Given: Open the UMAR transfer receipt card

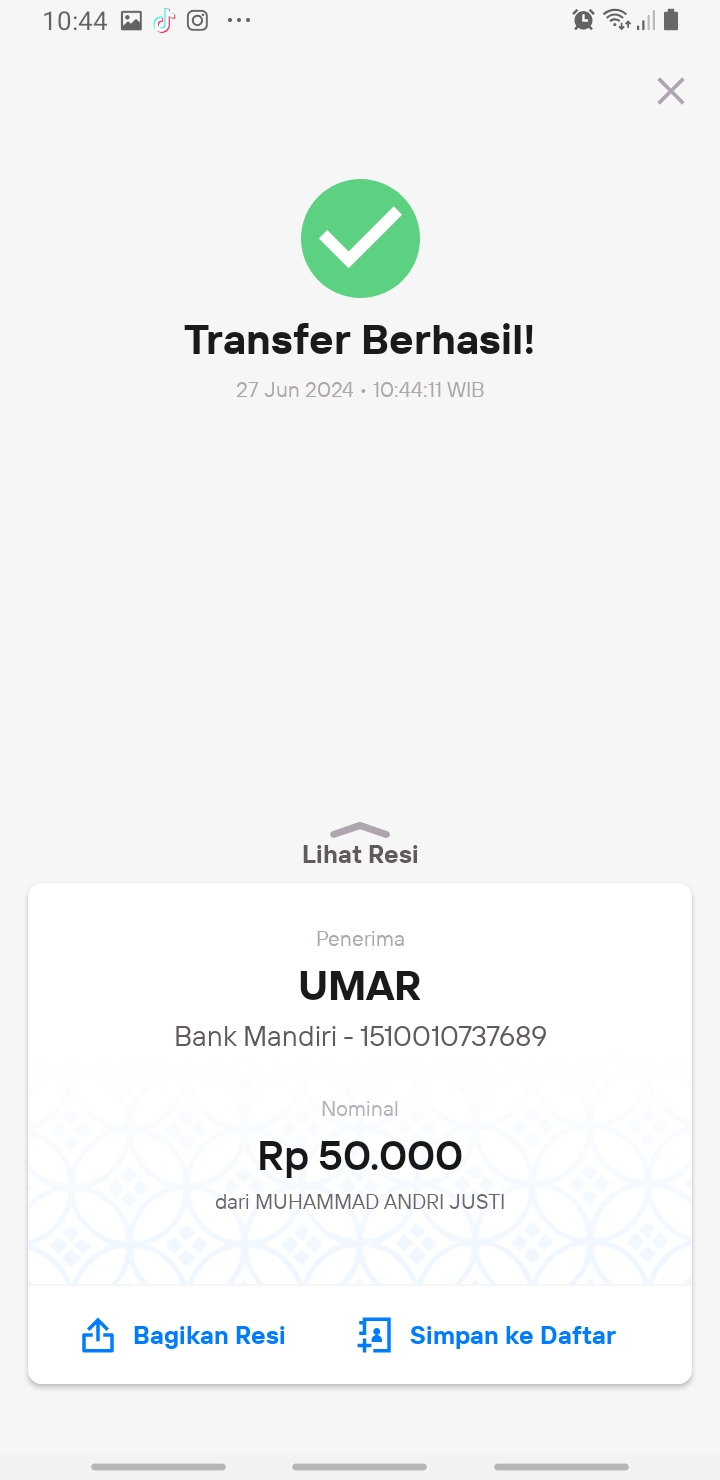Looking at the screenshot, I should [360, 1084].
